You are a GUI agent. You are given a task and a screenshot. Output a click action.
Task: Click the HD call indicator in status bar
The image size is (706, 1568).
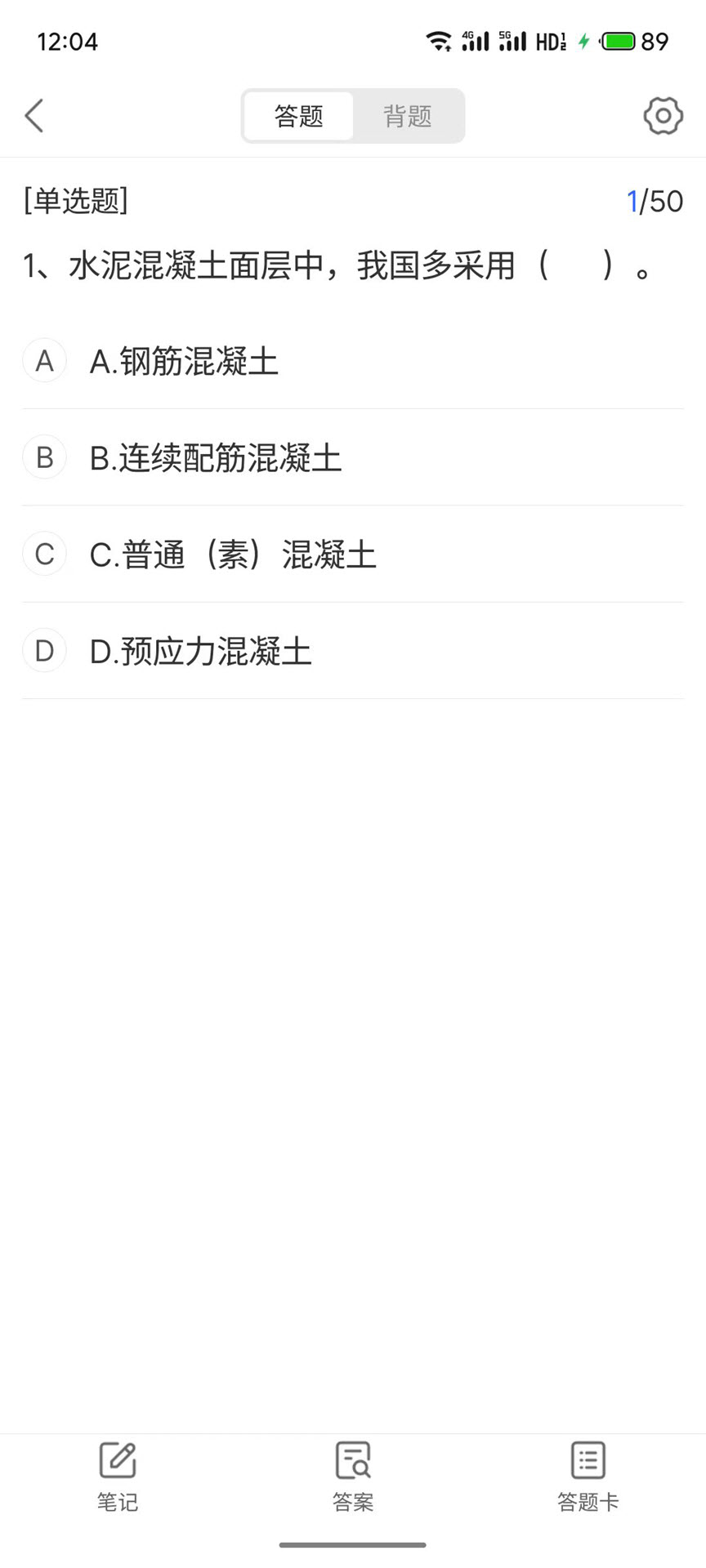[x=550, y=40]
